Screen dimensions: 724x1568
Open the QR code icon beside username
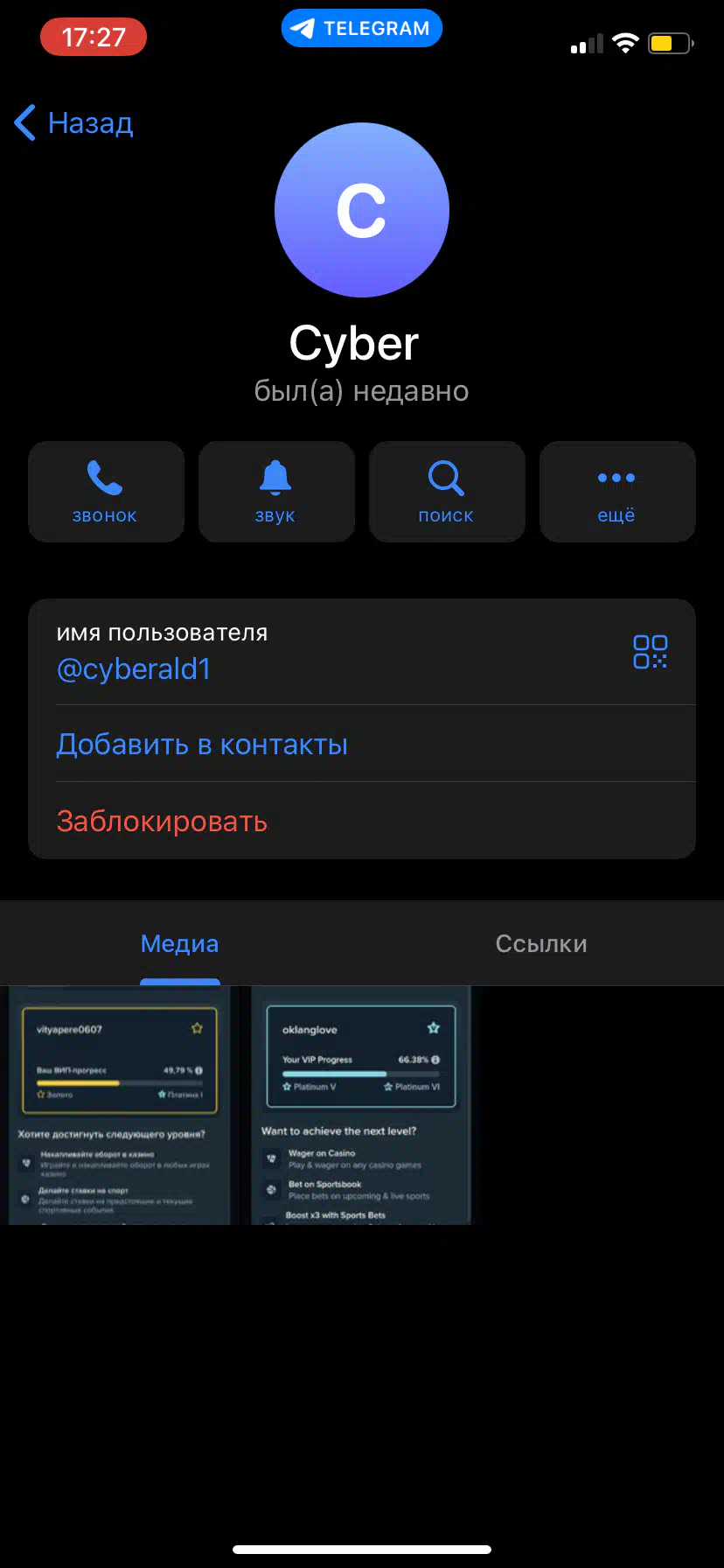[650, 652]
